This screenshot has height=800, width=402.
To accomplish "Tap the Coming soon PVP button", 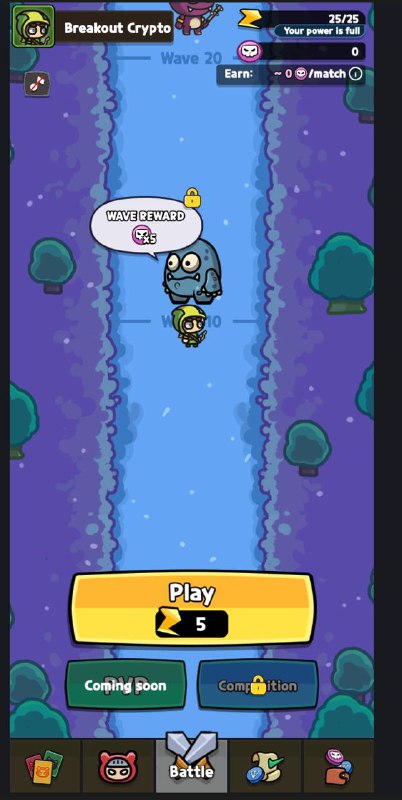I will click(125, 685).
